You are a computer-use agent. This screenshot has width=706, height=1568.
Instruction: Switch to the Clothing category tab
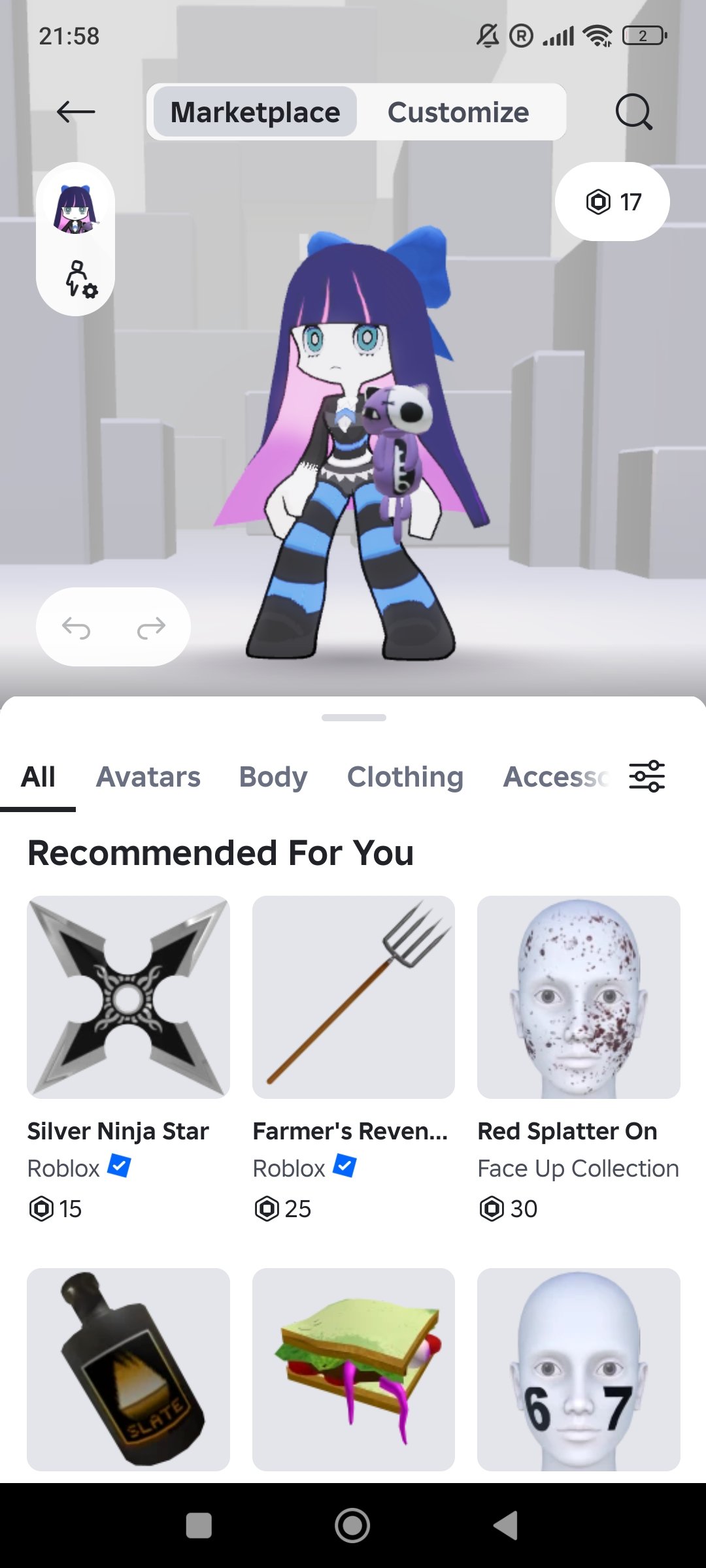tap(405, 777)
